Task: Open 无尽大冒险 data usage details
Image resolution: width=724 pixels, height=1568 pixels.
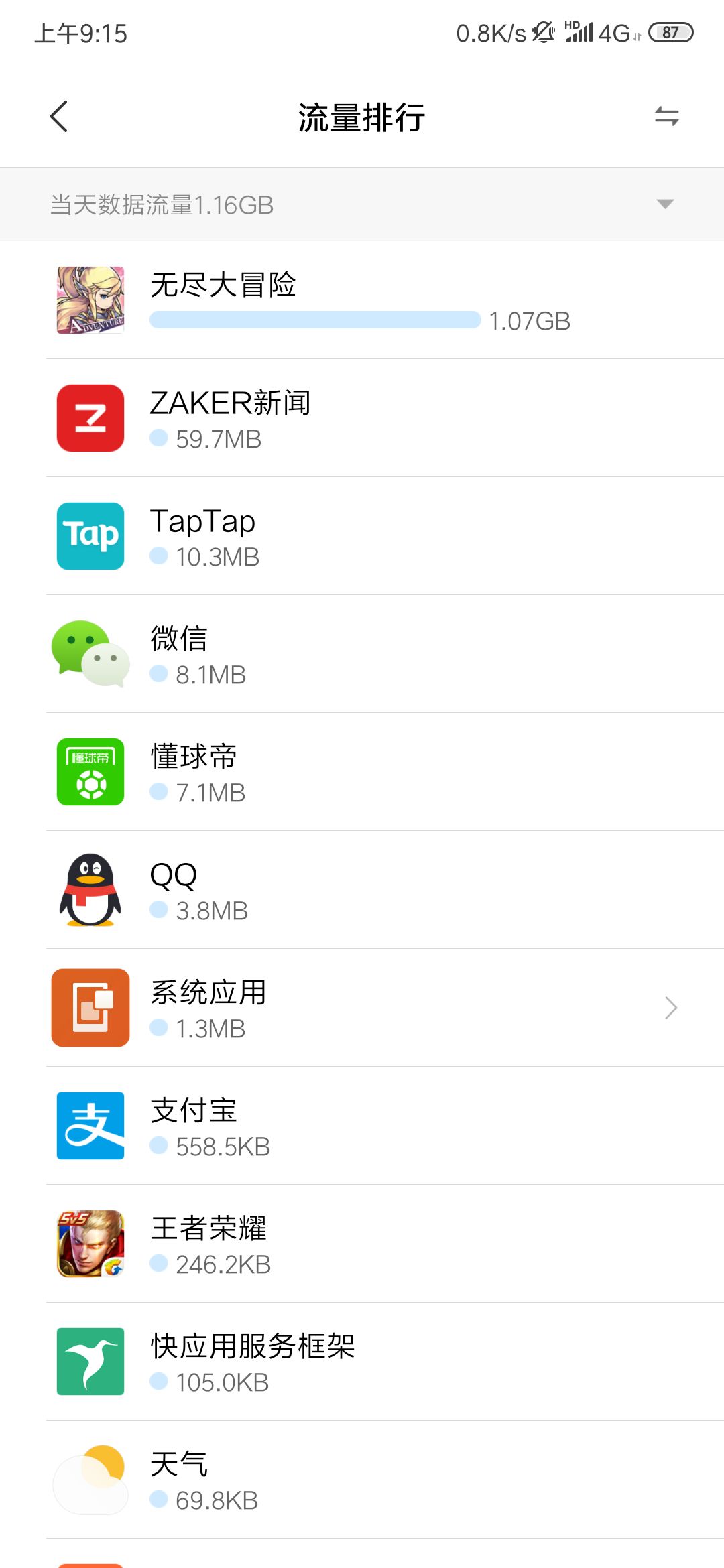Action: pyautogui.click(x=362, y=300)
